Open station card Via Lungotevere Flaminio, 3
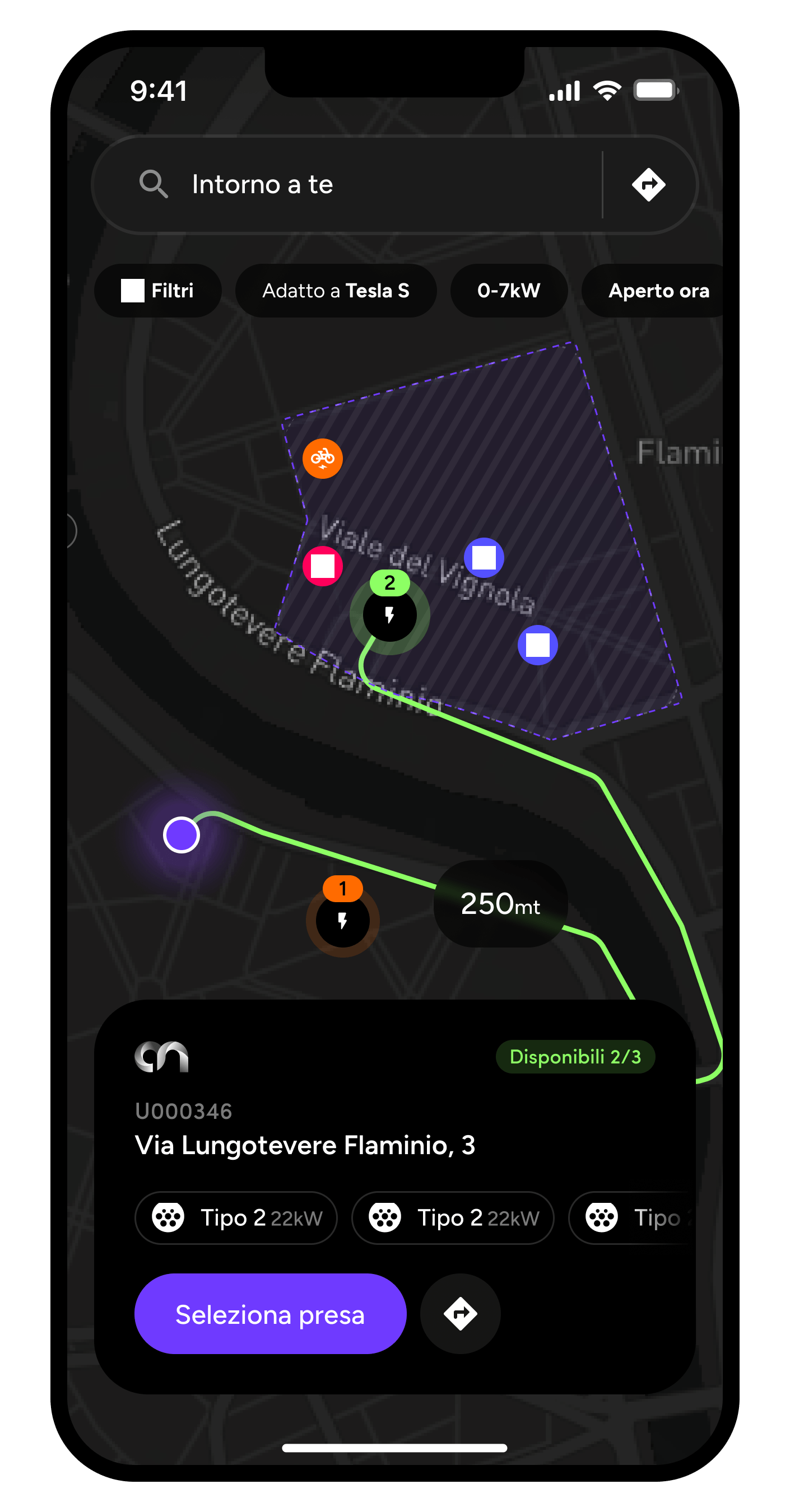Viewport: 790px width, 1512px height. tap(305, 1145)
